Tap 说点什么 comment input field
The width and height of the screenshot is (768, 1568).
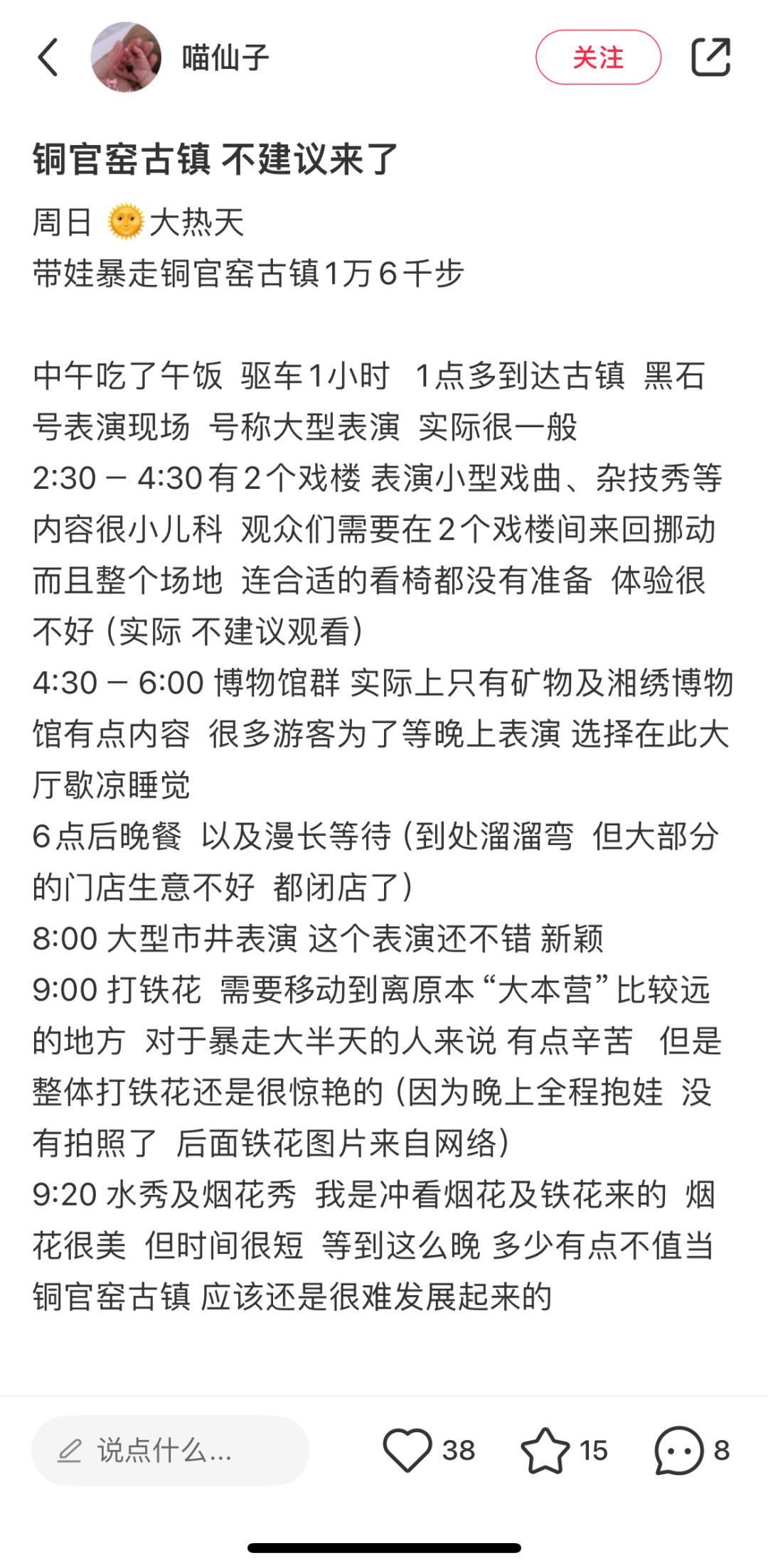170,1451
